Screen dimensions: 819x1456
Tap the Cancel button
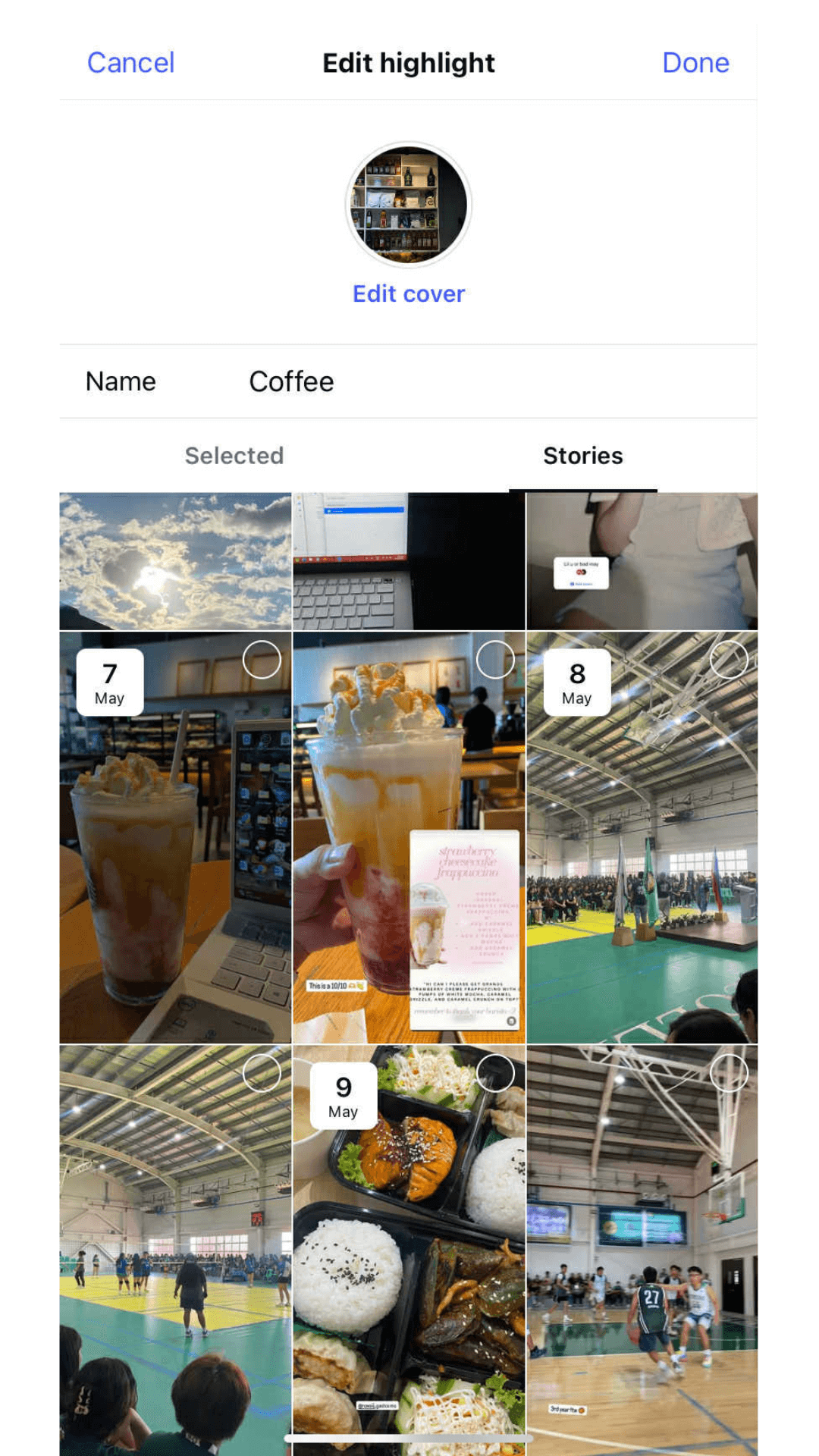[130, 64]
